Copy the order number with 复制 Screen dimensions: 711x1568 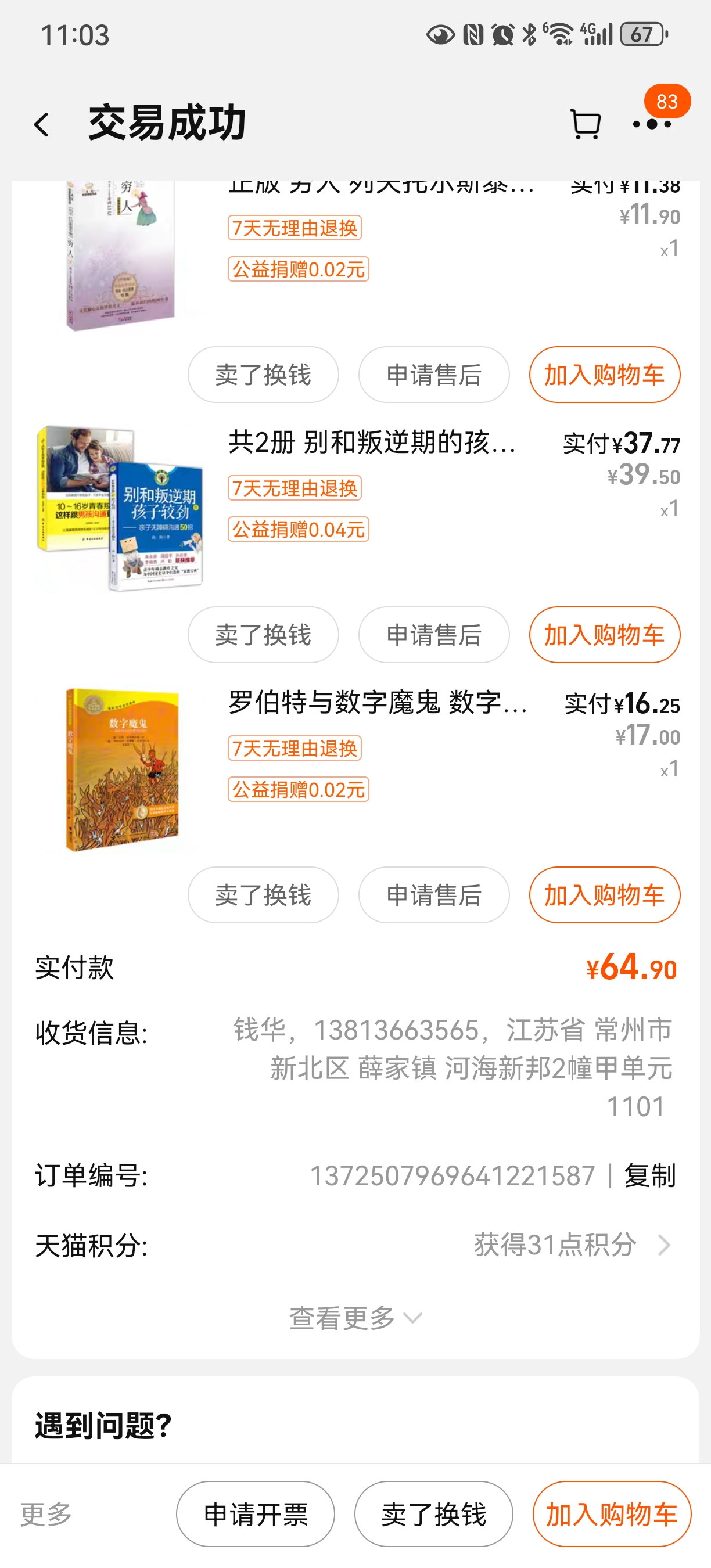click(x=649, y=1175)
